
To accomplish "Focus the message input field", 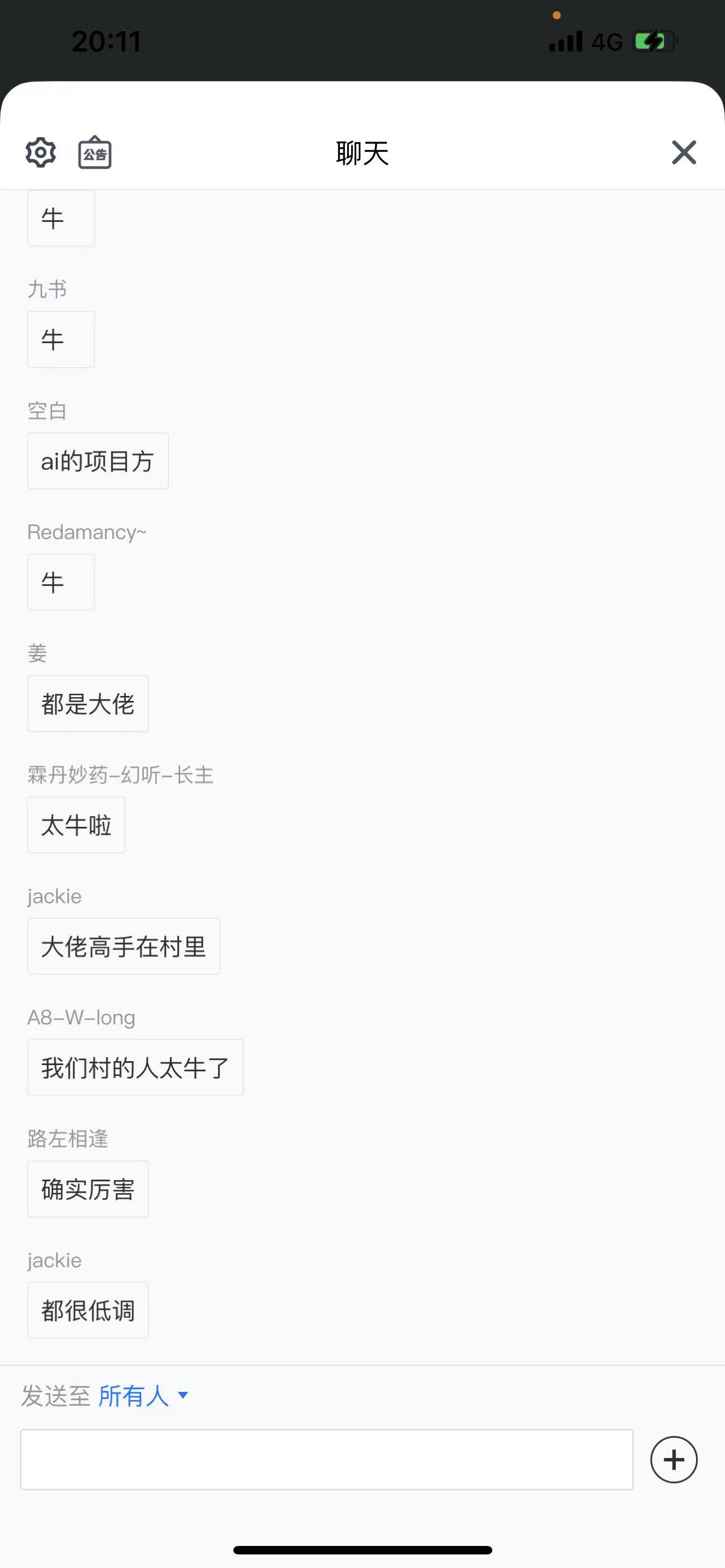I will (x=327, y=1460).
